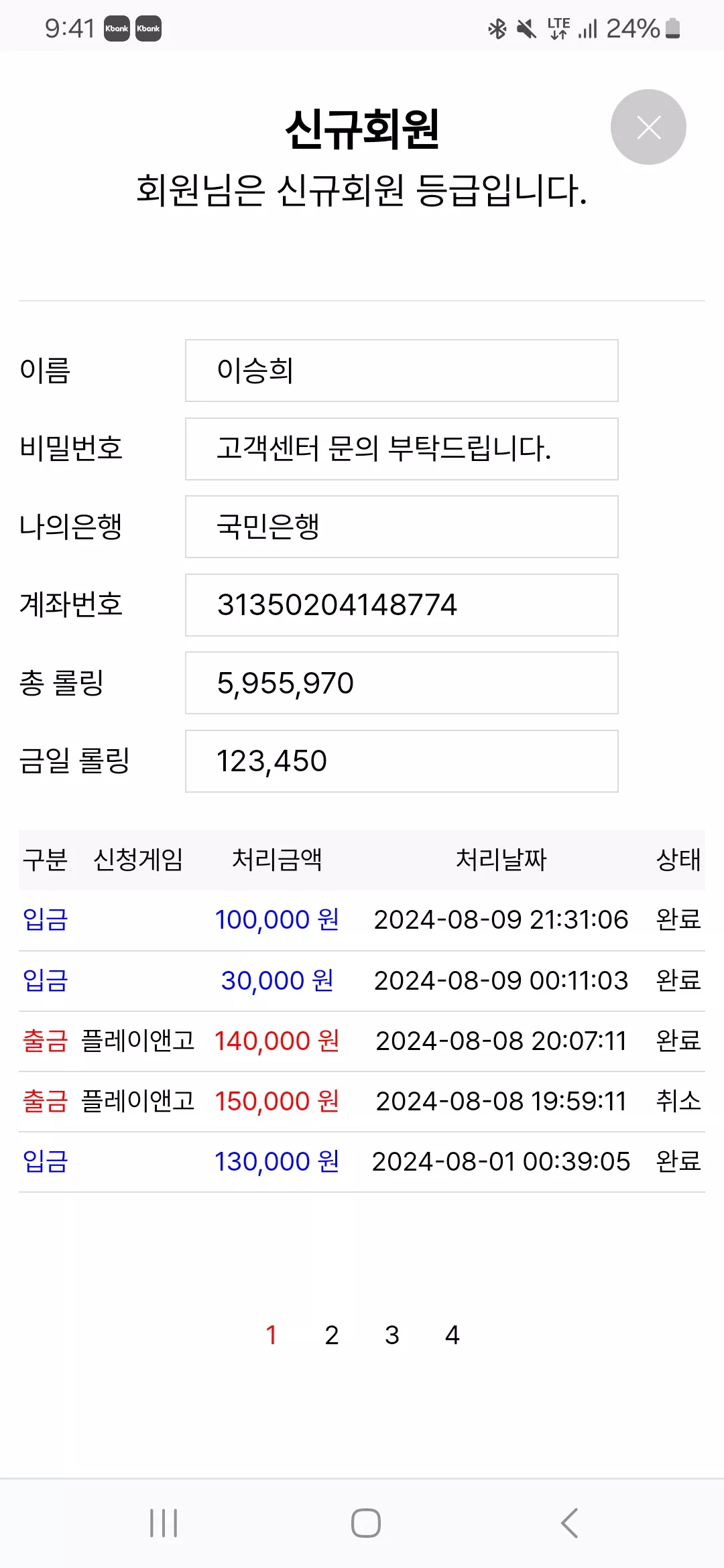Select the 나의은행 field showing 국민은행

click(402, 527)
